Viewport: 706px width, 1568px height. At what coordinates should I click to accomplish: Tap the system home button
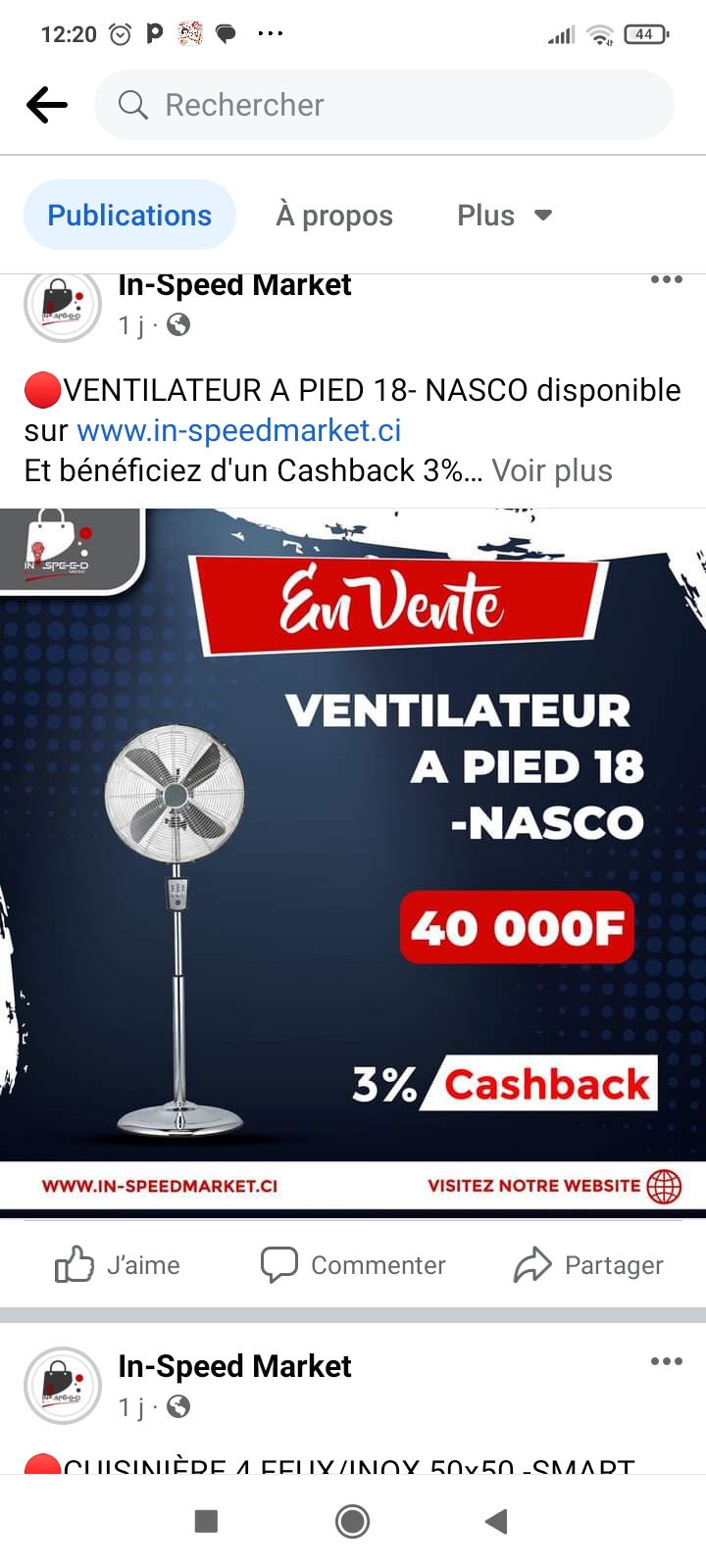point(352,1521)
